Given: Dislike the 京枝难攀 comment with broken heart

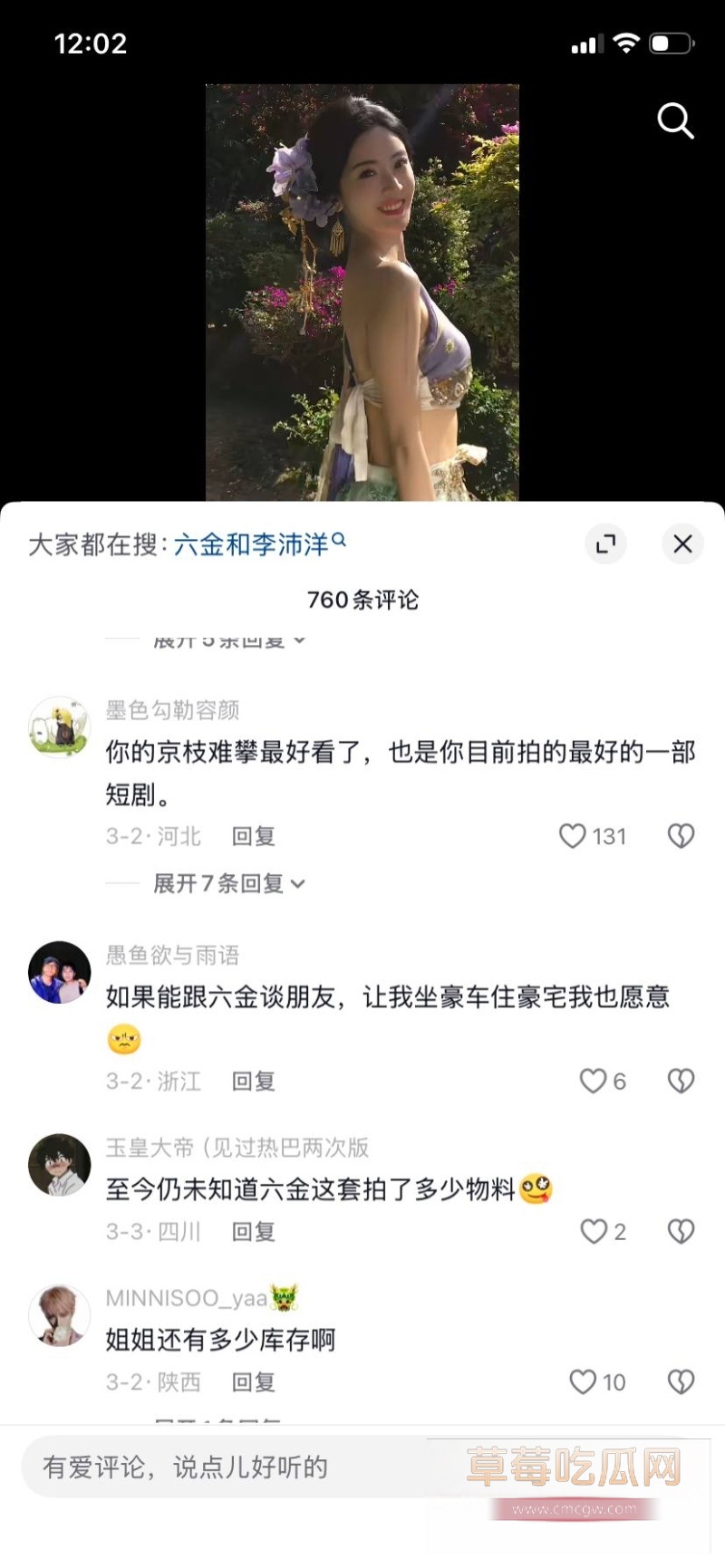Looking at the screenshot, I should pyautogui.click(x=681, y=835).
